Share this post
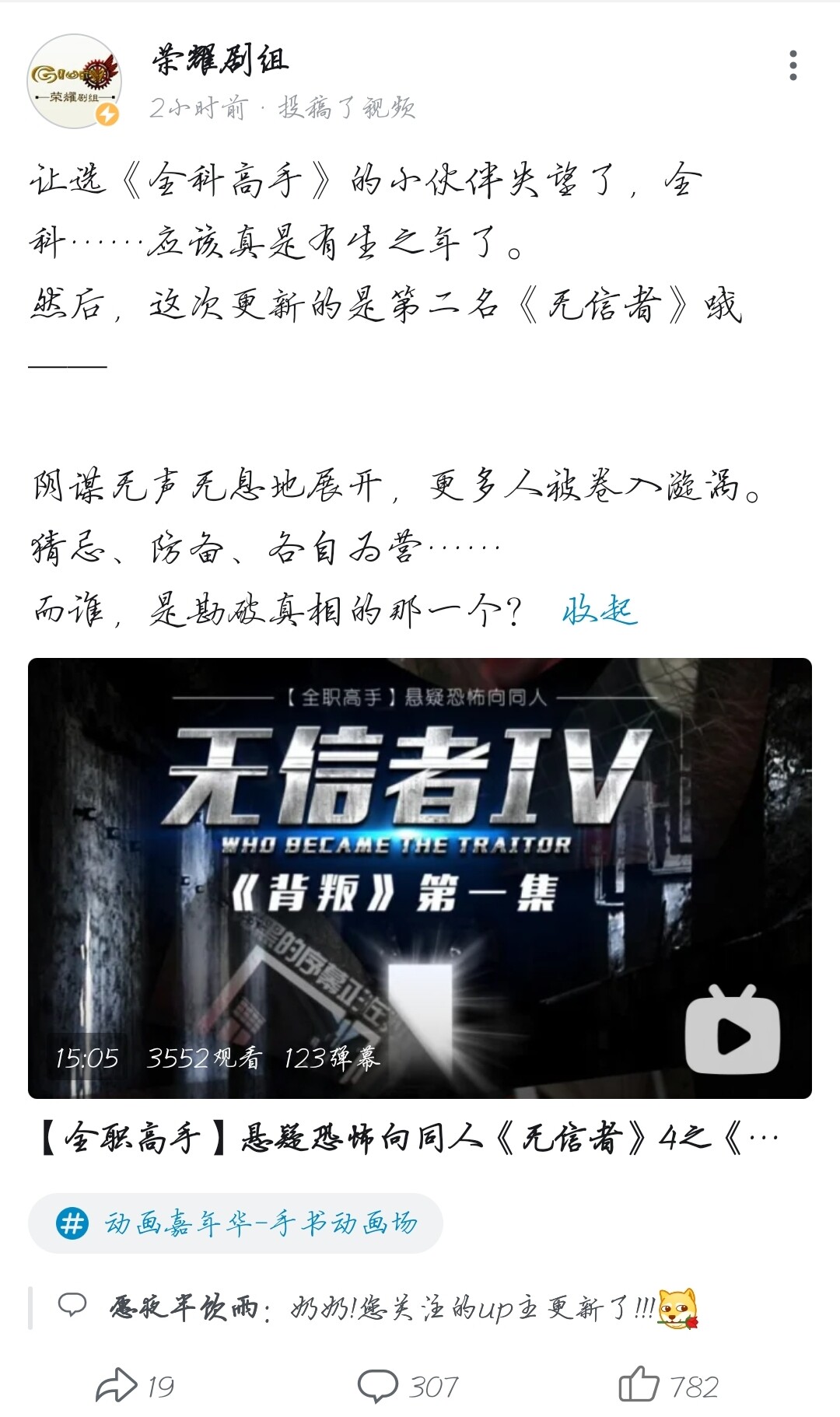 [x=135, y=1386]
